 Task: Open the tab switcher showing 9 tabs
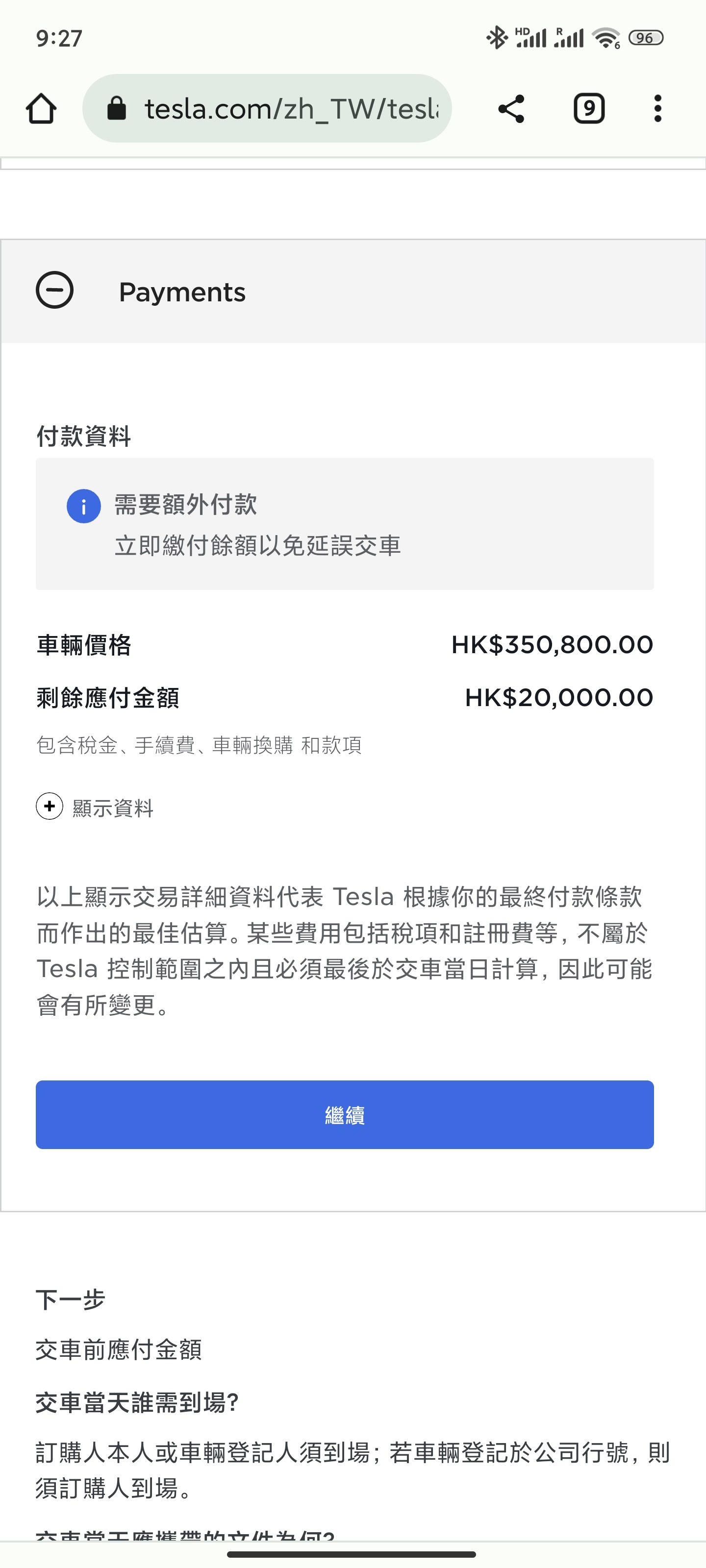click(589, 109)
